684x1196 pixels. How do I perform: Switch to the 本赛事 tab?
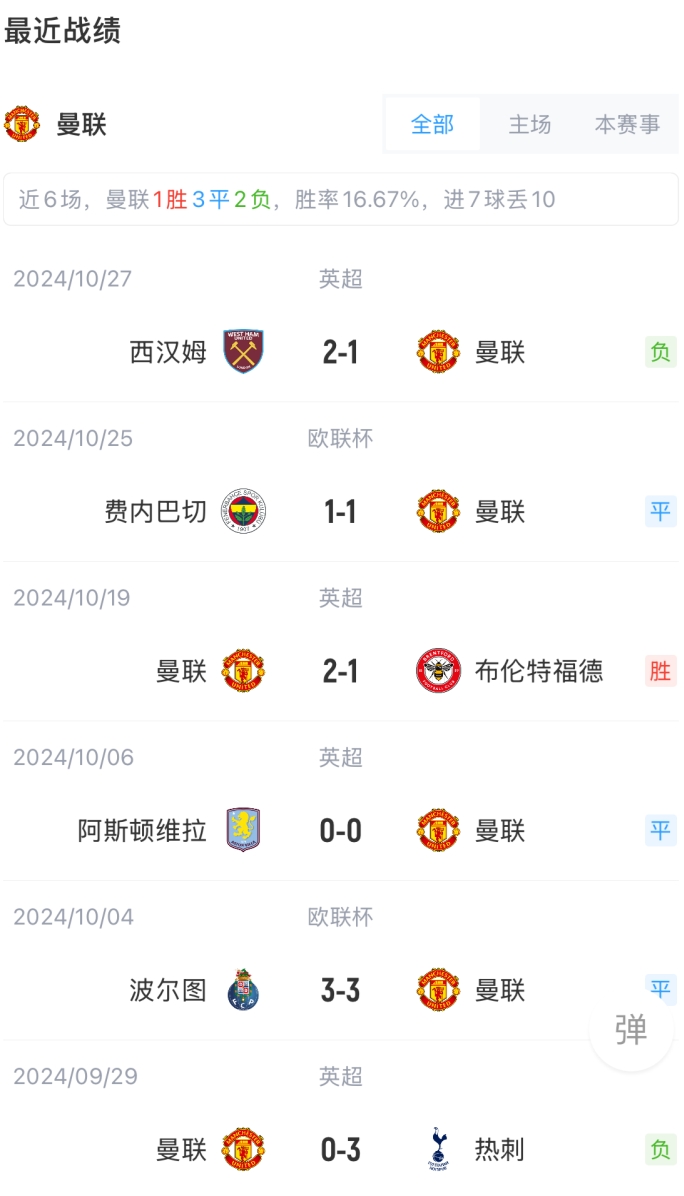(627, 124)
